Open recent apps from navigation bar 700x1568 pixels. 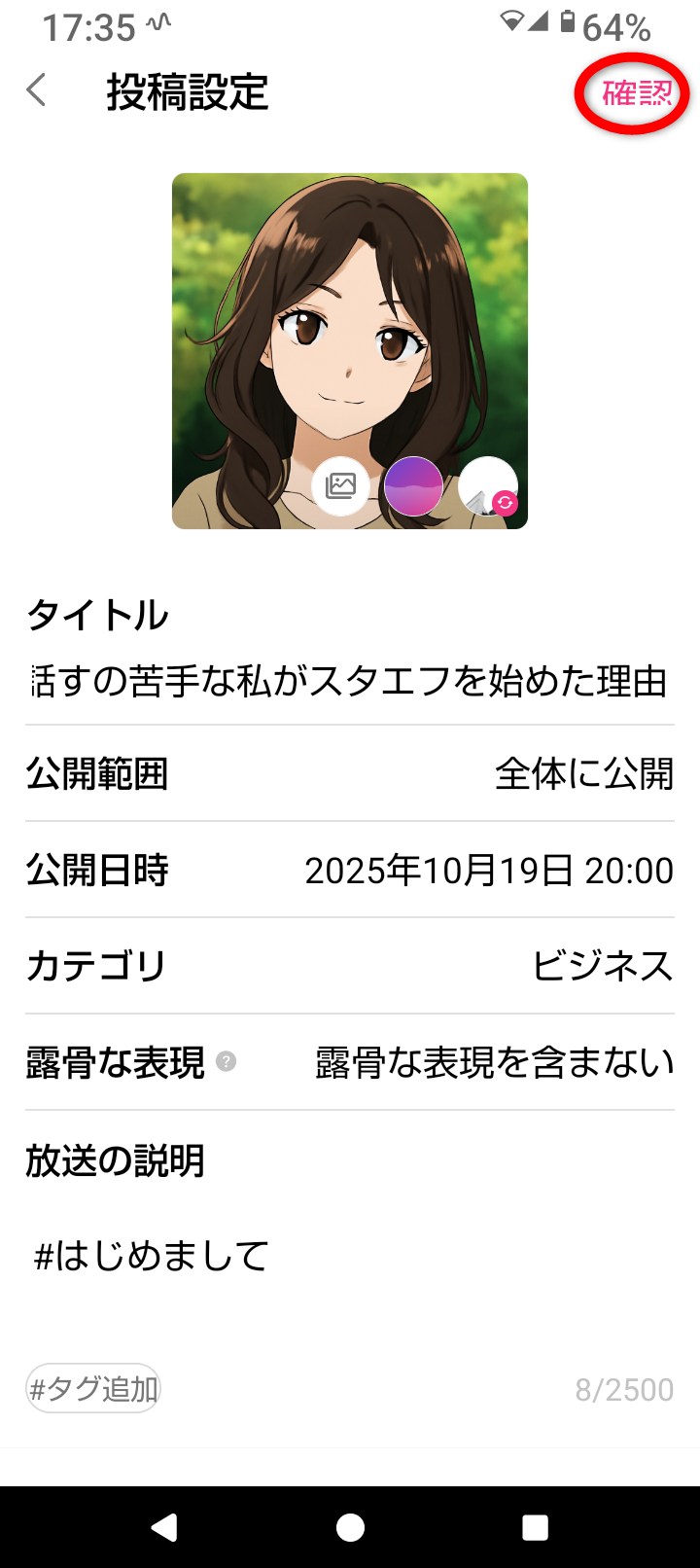click(535, 1527)
